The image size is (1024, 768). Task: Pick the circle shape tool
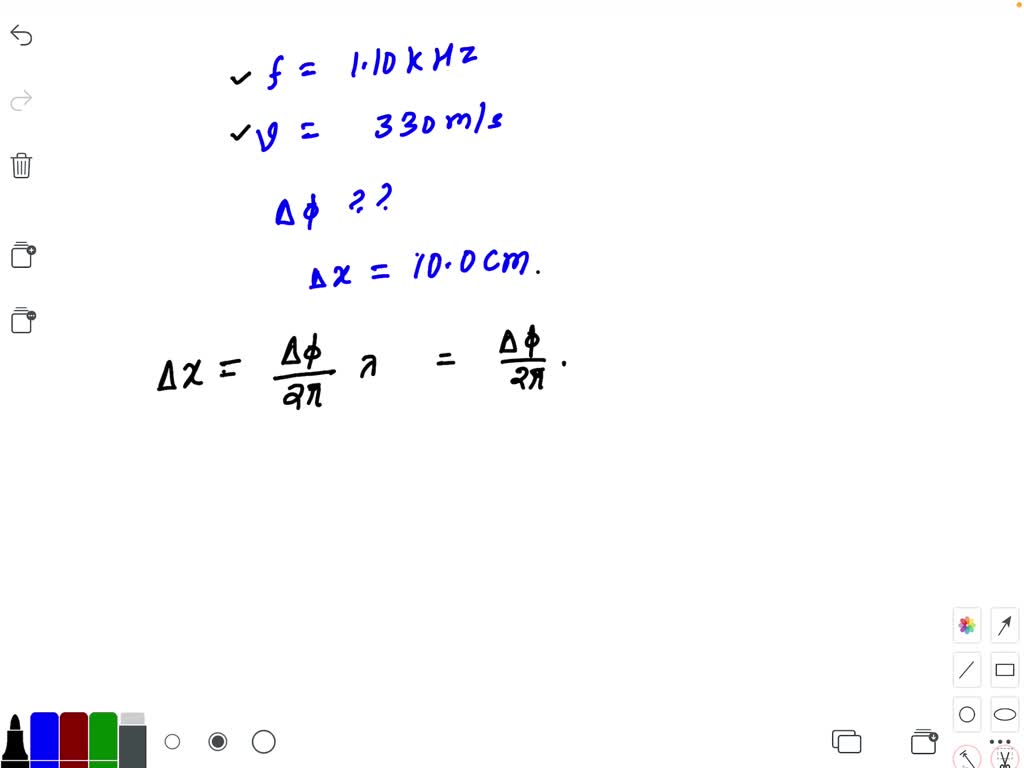coord(966,715)
